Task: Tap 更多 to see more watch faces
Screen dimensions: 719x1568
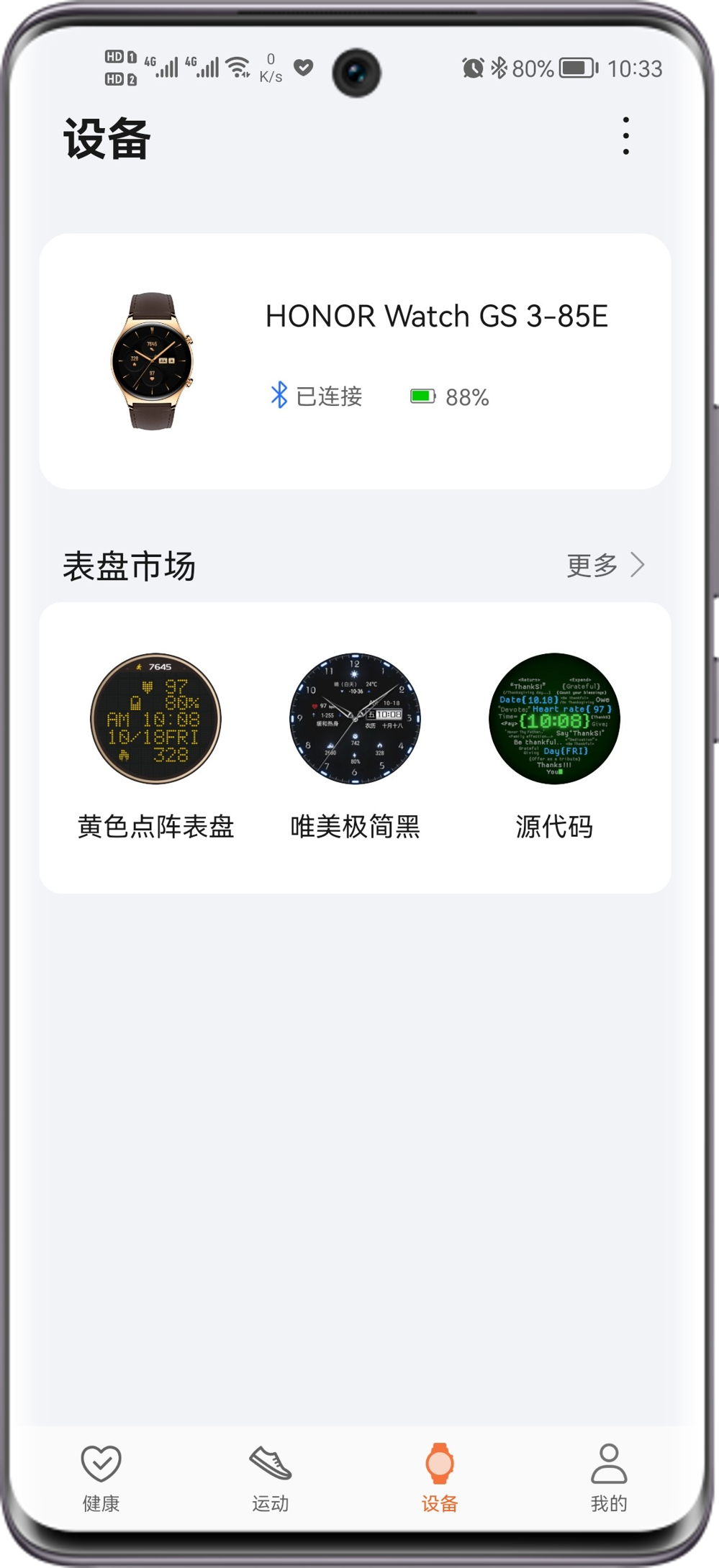Action: coord(605,566)
